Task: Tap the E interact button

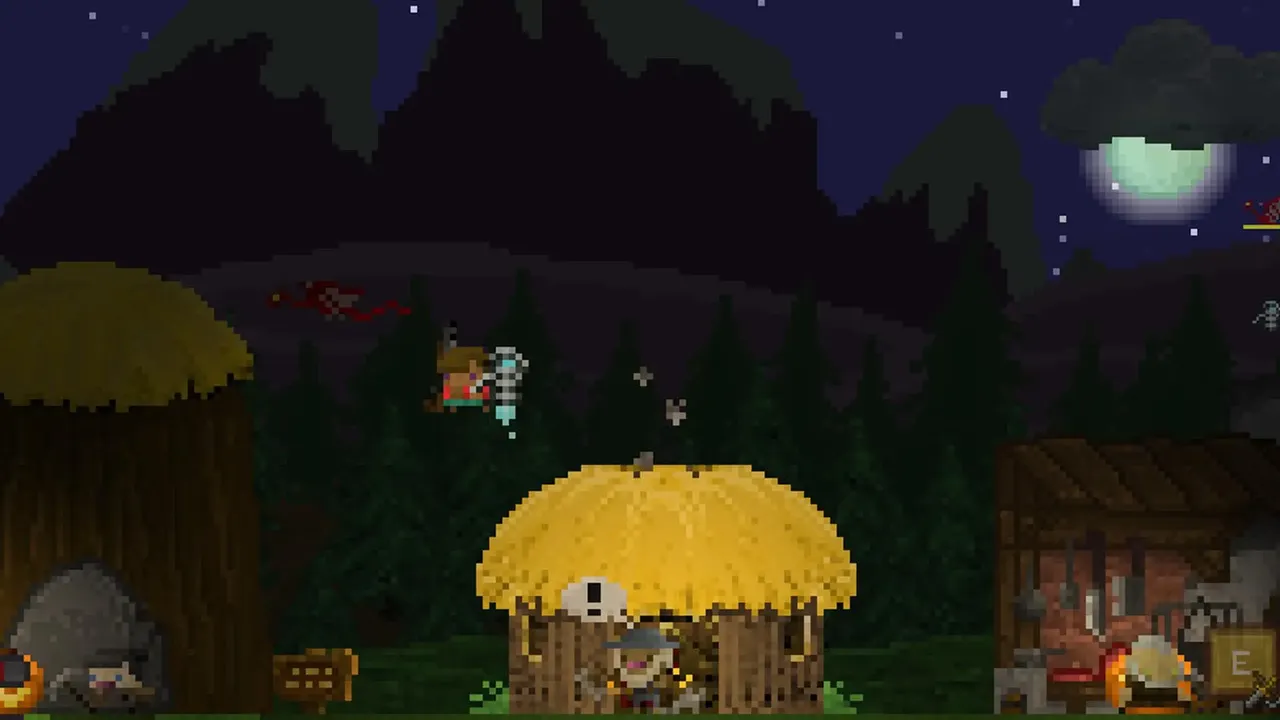Action: pos(1241,663)
